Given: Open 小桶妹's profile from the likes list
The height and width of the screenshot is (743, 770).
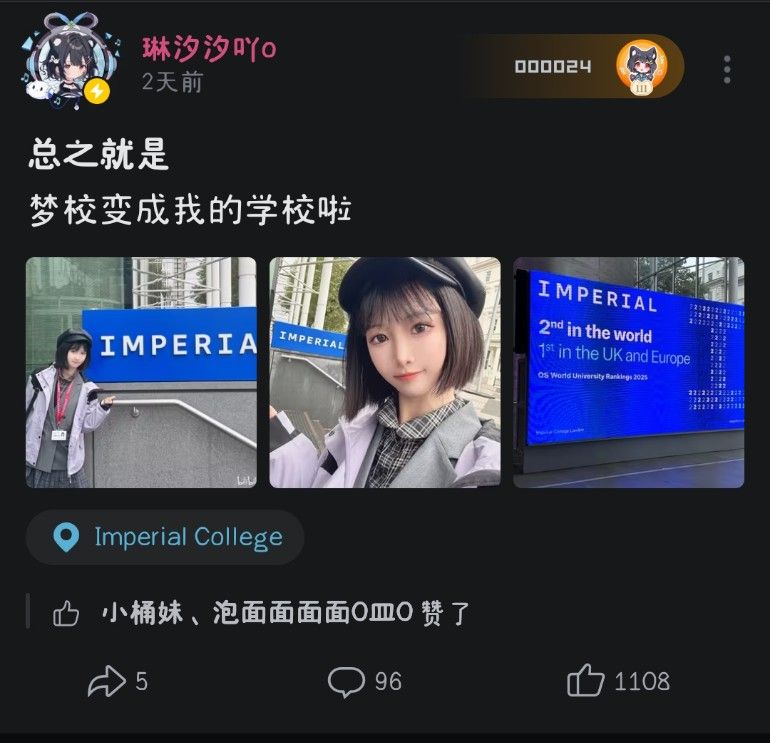Looking at the screenshot, I should click(x=142, y=613).
